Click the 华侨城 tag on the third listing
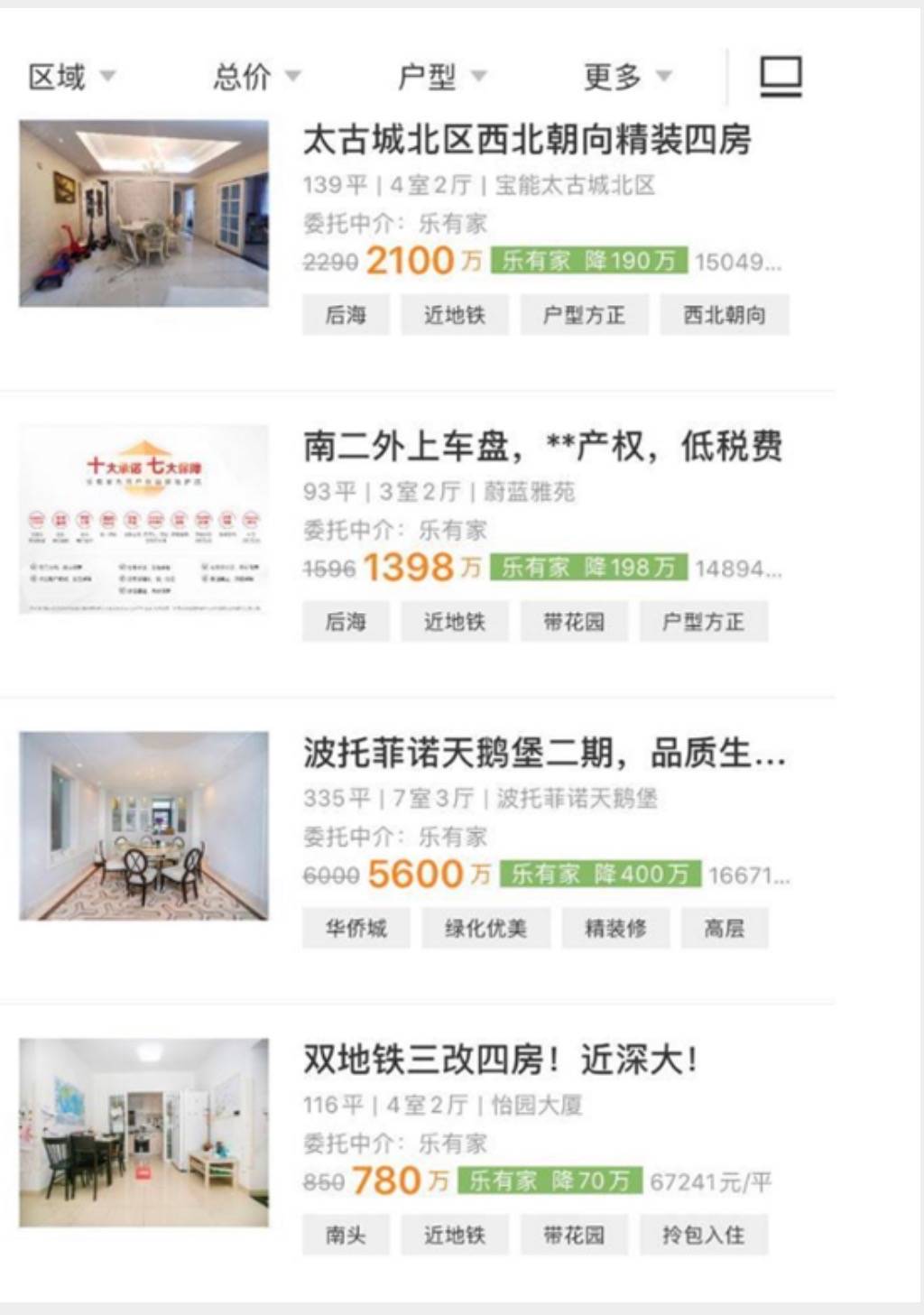The width and height of the screenshot is (924, 1315). [354, 928]
